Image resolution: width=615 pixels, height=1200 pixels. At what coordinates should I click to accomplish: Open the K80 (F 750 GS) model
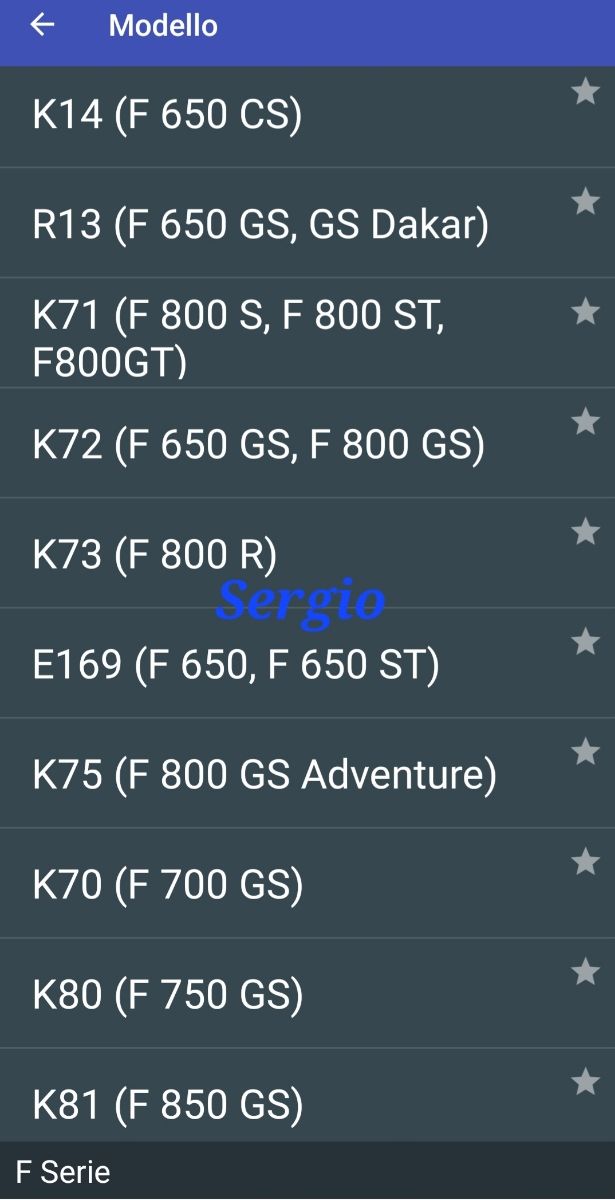(x=167, y=995)
